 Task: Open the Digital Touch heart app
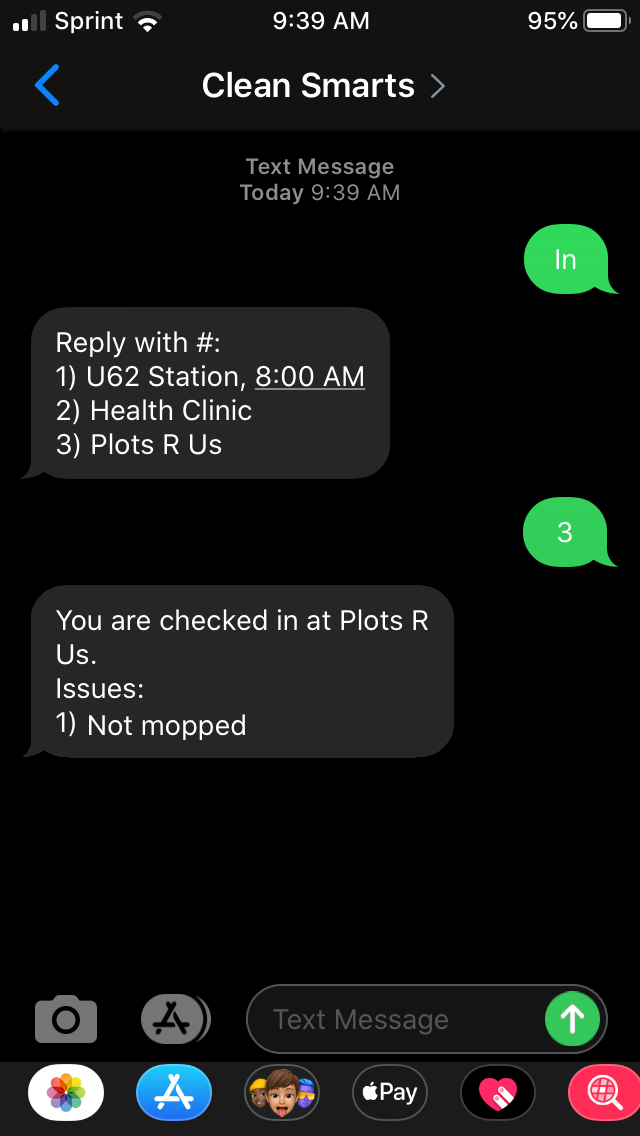(x=498, y=1092)
